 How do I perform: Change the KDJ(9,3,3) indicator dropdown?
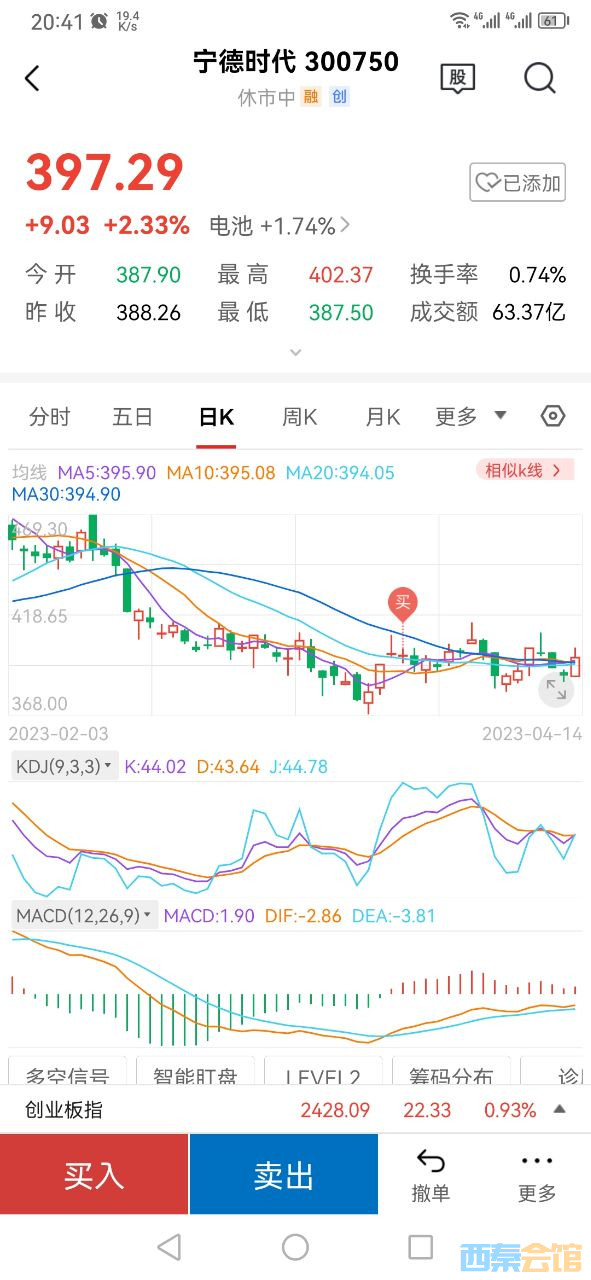coord(64,767)
